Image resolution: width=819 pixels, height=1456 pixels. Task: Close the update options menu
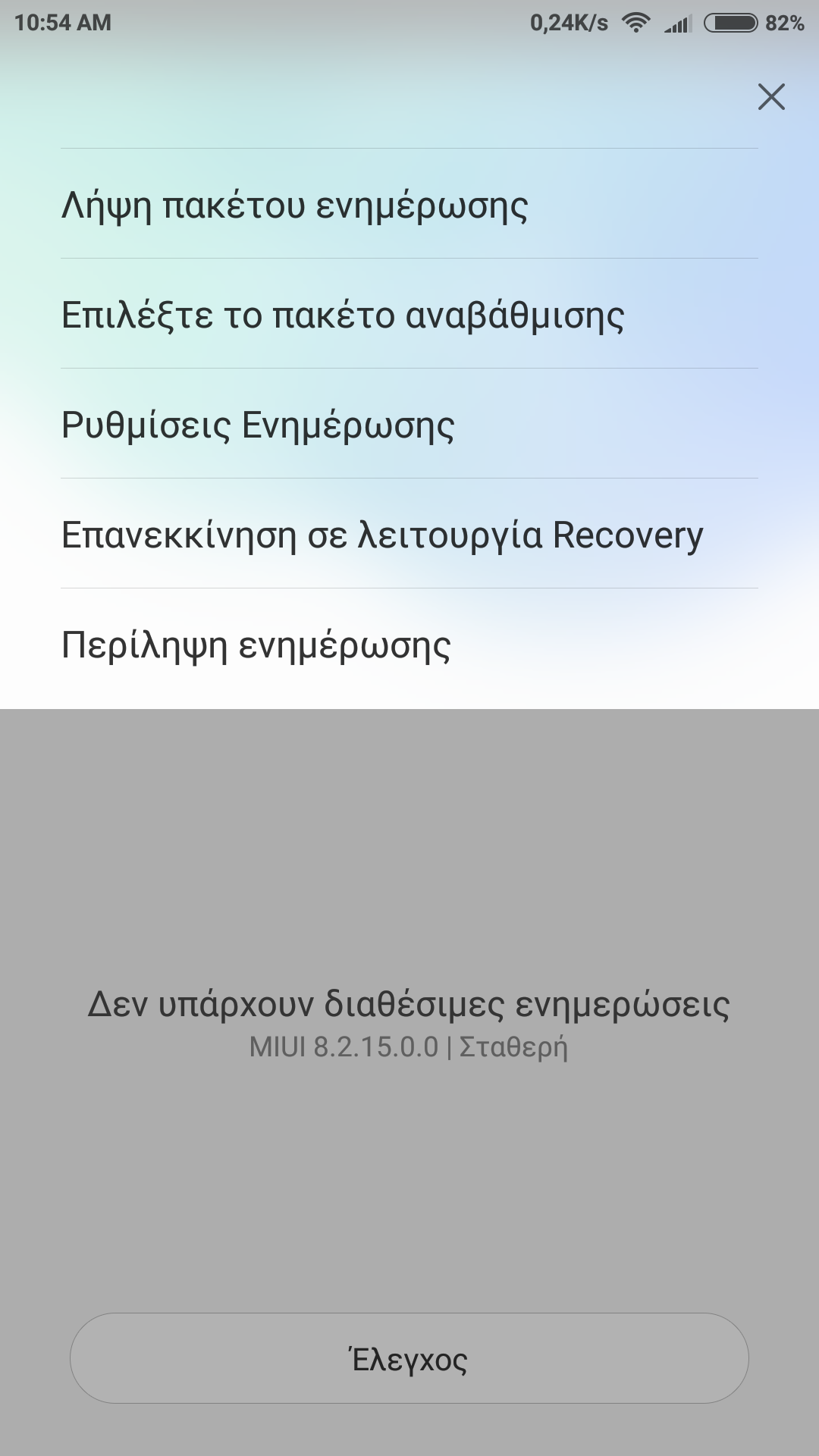tap(771, 97)
